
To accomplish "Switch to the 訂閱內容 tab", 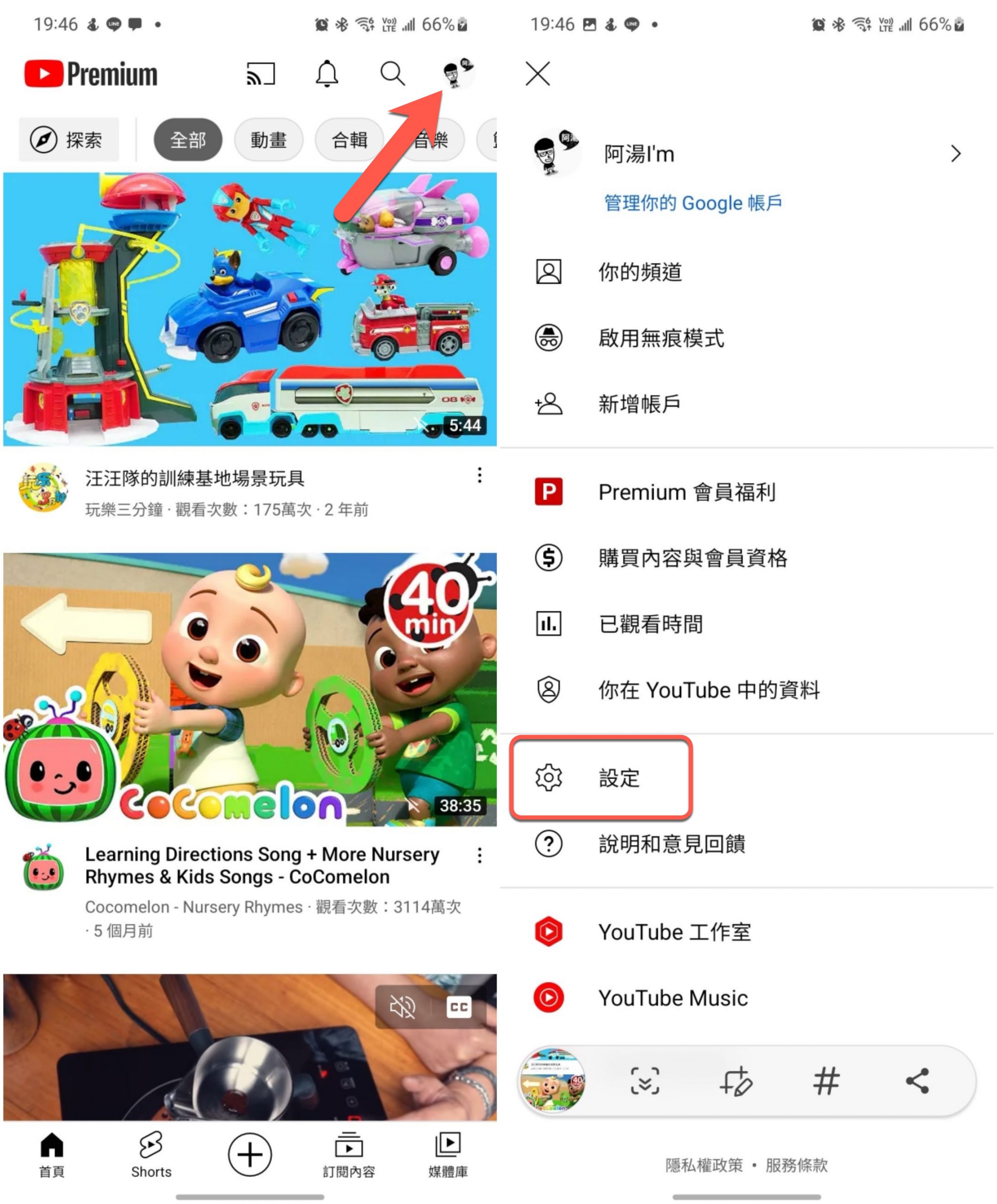I will [x=349, y=1155].
